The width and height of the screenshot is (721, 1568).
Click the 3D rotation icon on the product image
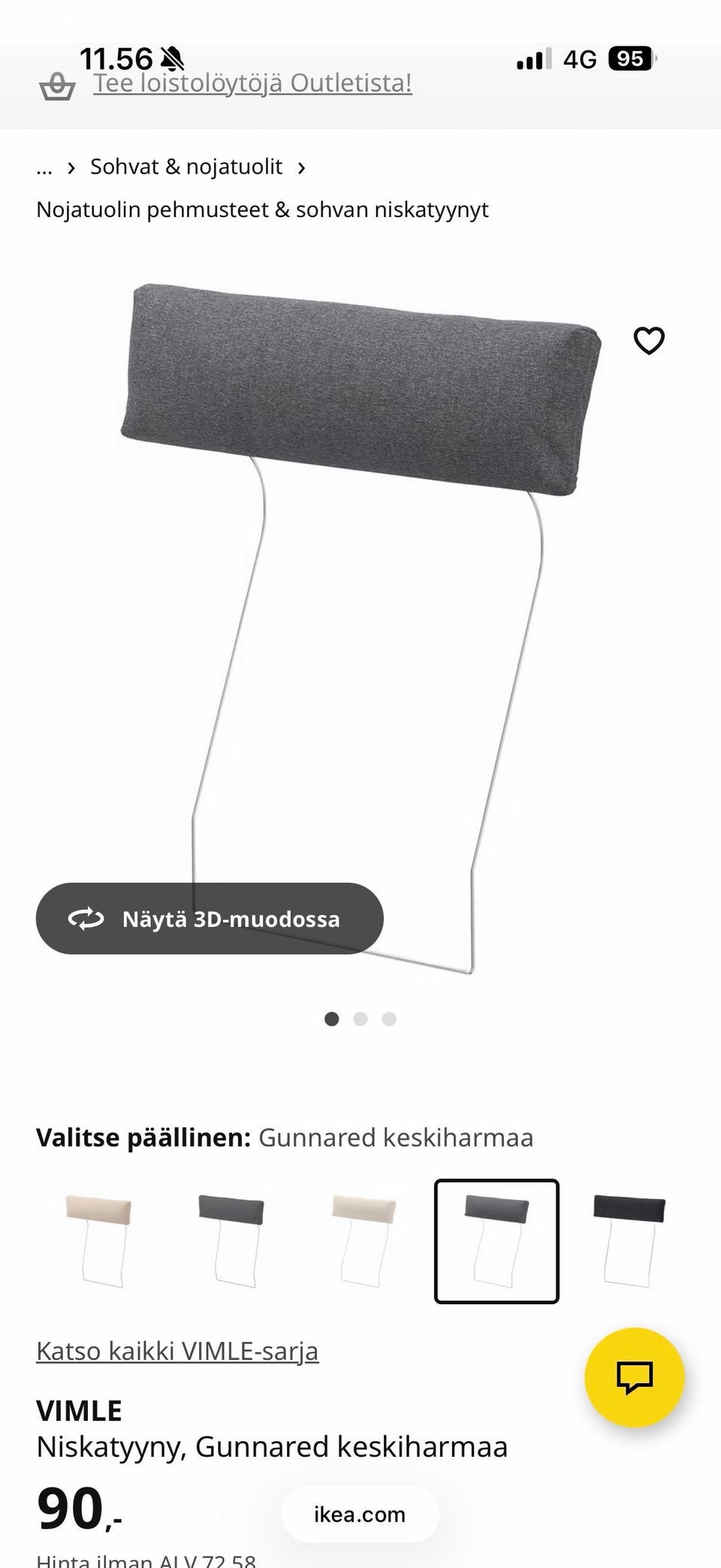point(86,918)
